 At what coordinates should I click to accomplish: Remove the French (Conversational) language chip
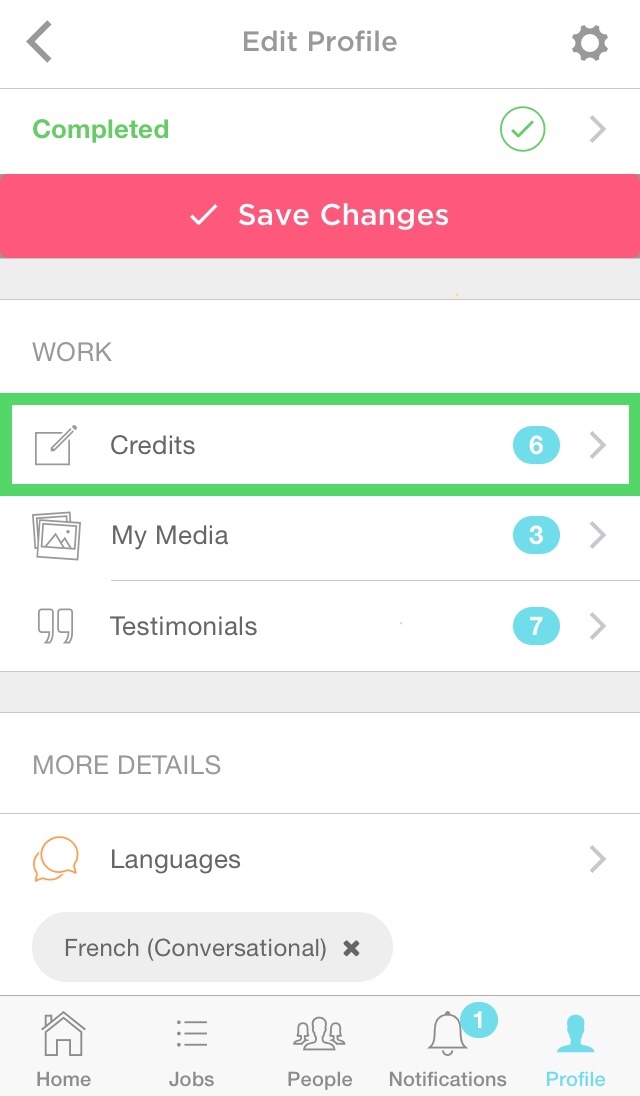pyautogui.click(x=351, y=948)
